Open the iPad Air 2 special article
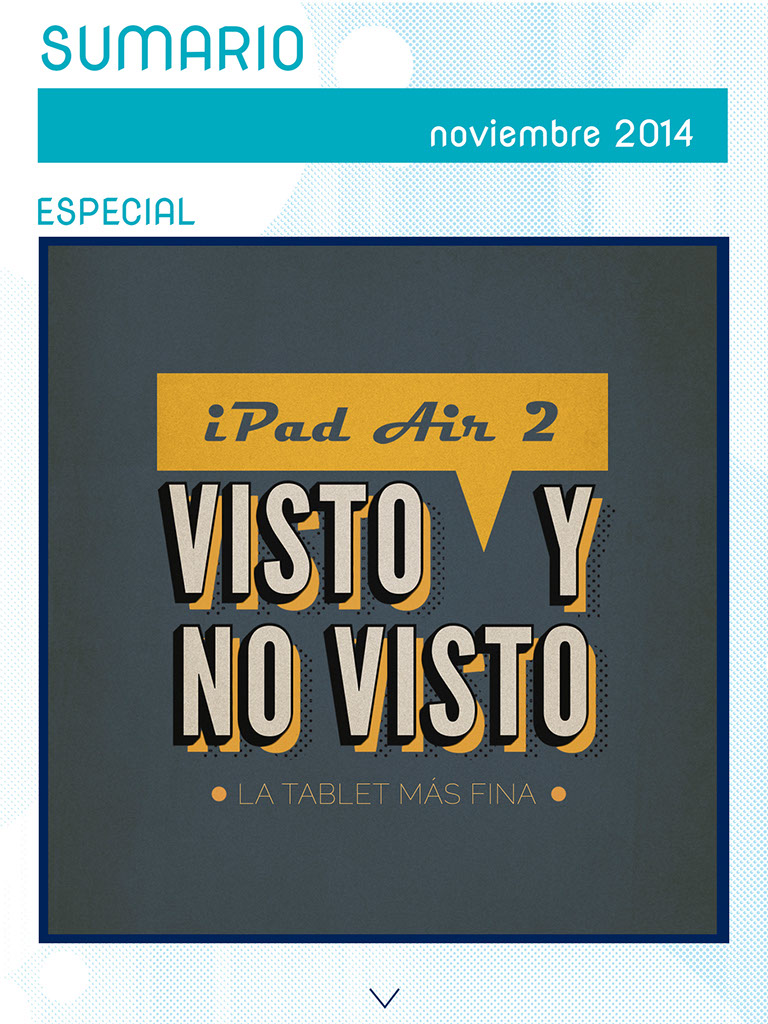This screenshot has height=1024, width=768. click(x=384, y=590)
